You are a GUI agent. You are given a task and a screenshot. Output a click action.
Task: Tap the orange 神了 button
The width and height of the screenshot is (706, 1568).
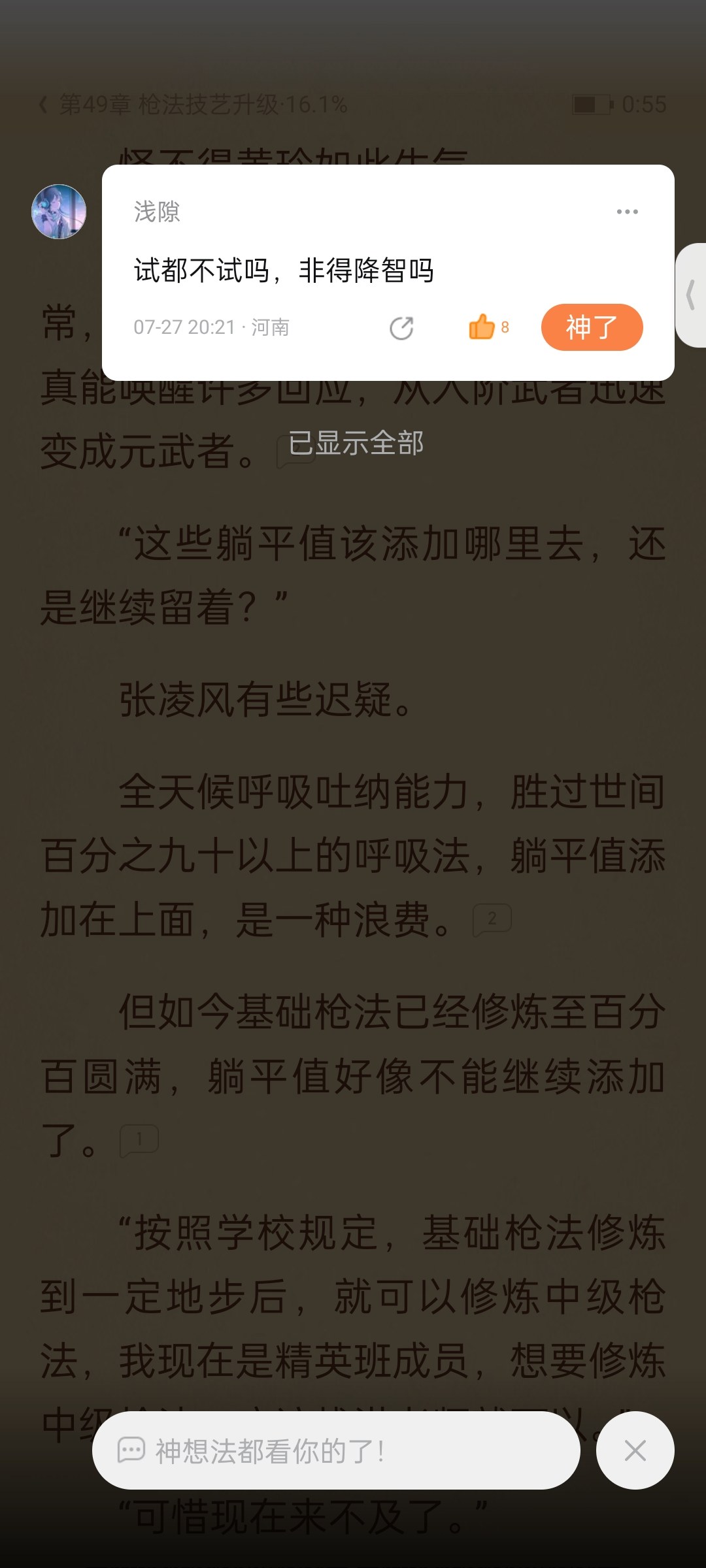click(592, 327)
